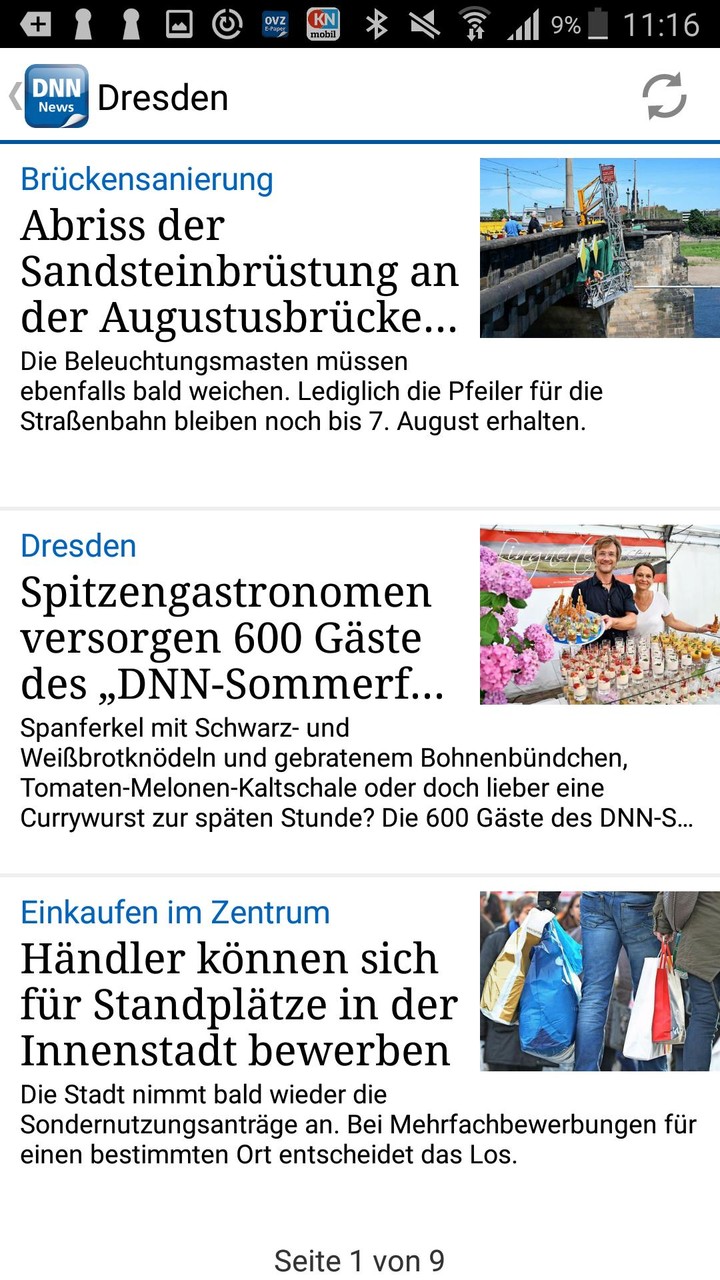The height and width of the screenshot is (1280, 720).
Task: Select the Dresden label above the Sommerfest headline
Action: [78, 546]
